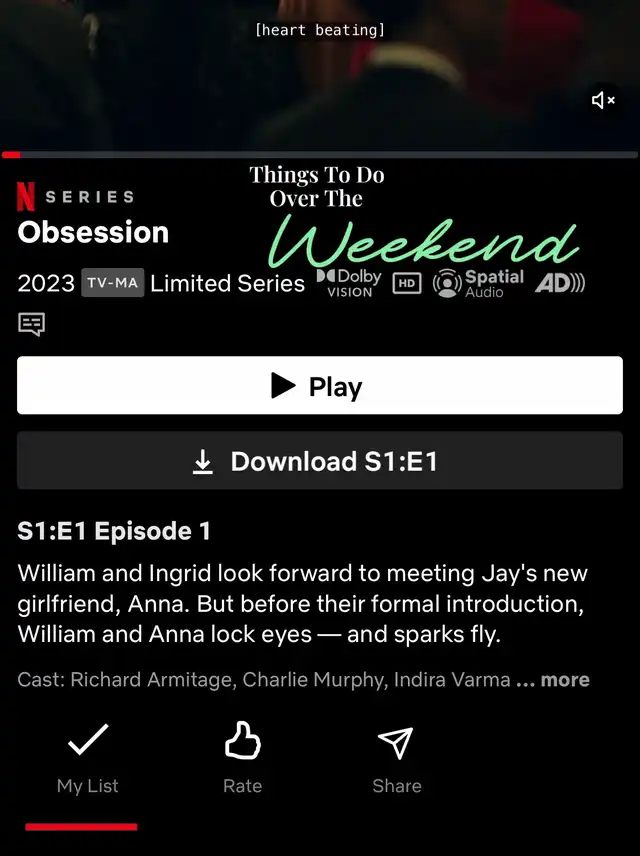Screen dimensions: 640x856
Task: Expand cast list with more
Action: (564, 680)
